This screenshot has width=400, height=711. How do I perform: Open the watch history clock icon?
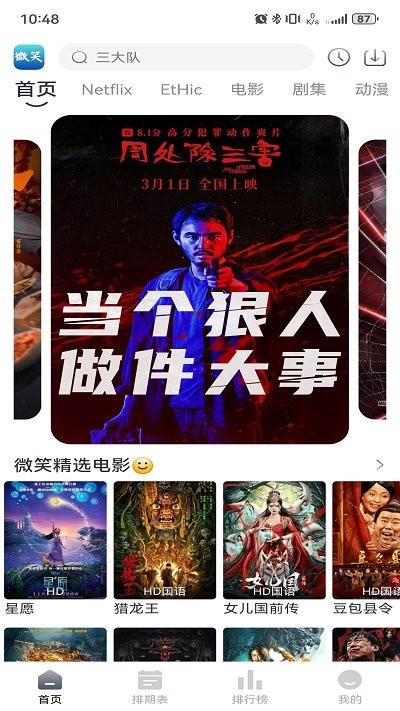339,57
